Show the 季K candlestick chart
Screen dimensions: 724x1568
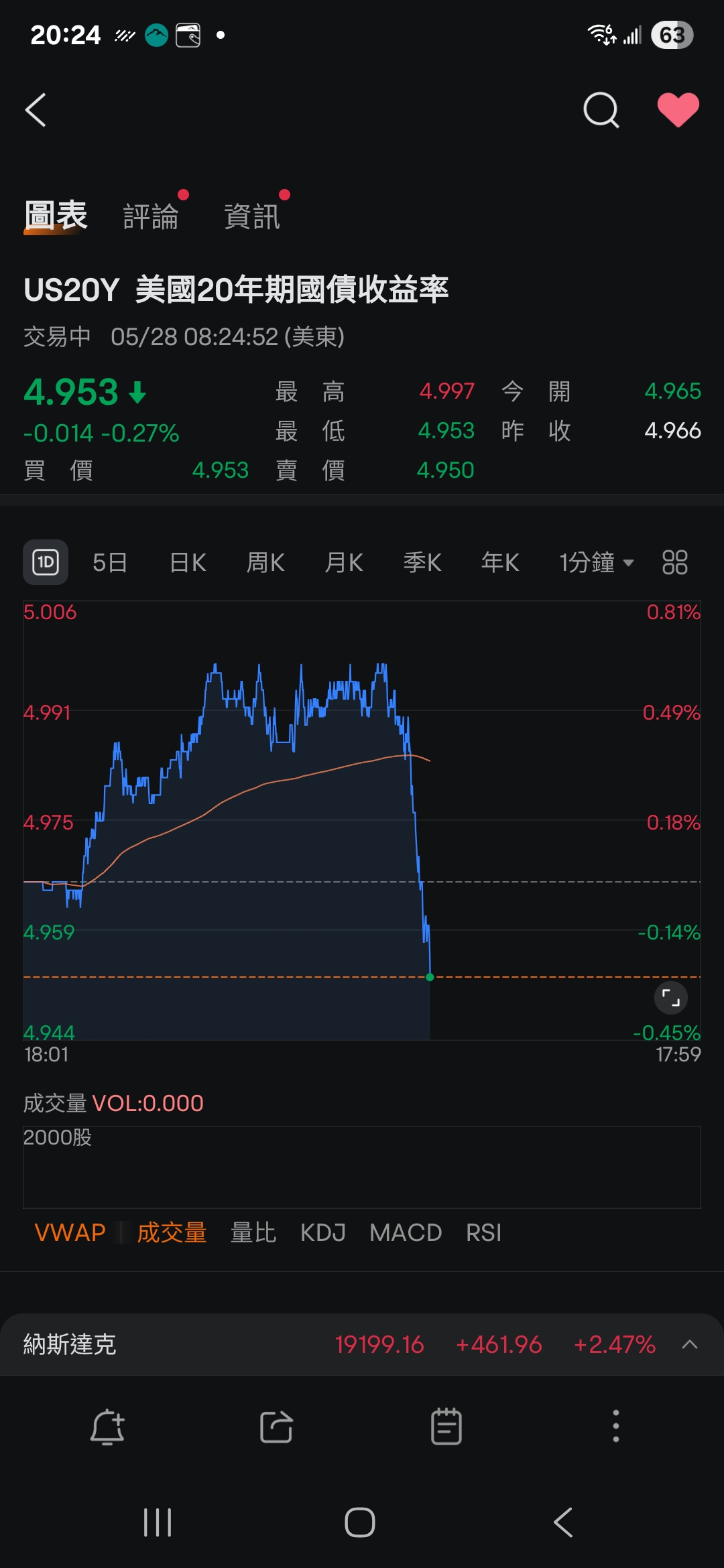[422, 562]
